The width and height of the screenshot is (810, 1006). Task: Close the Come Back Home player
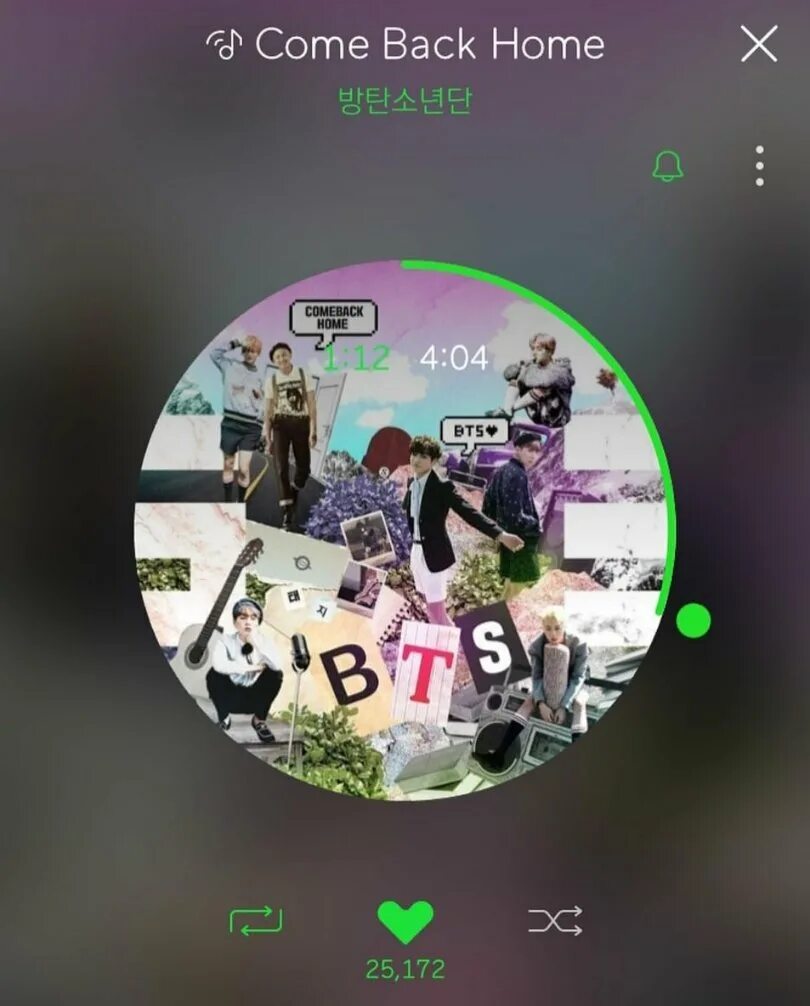click(759, 44)
